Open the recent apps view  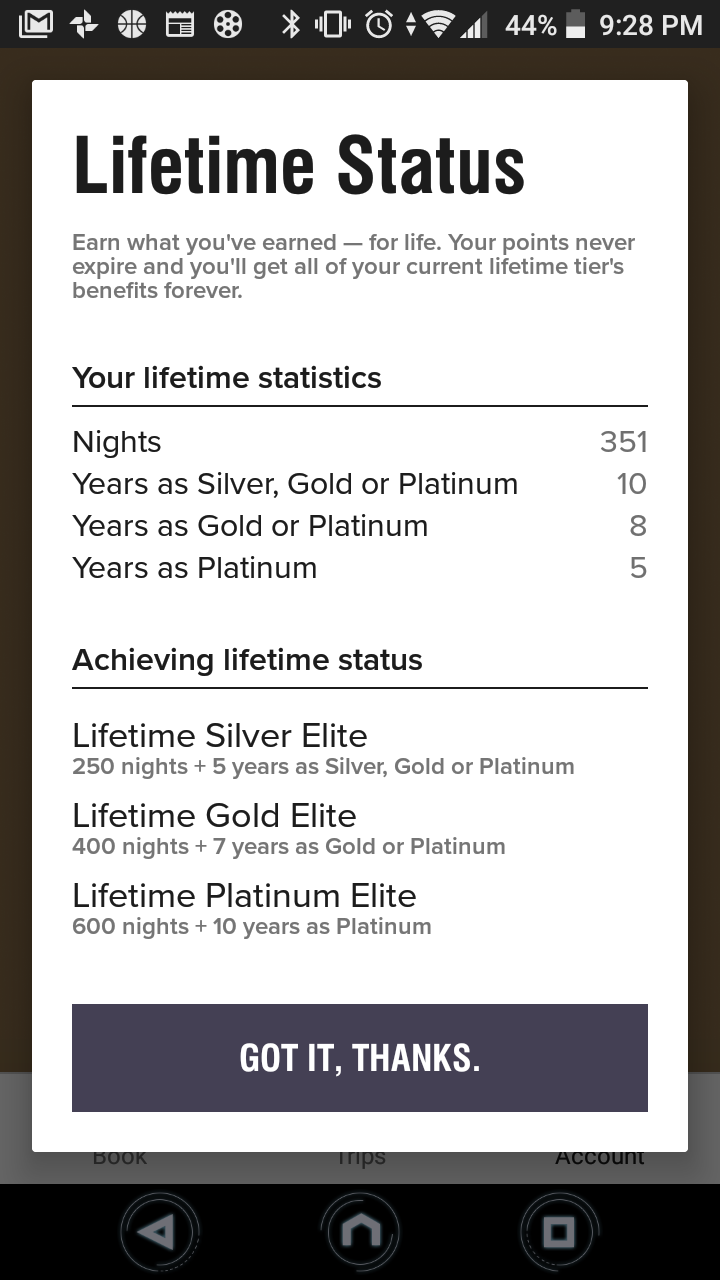[560, 1232]
